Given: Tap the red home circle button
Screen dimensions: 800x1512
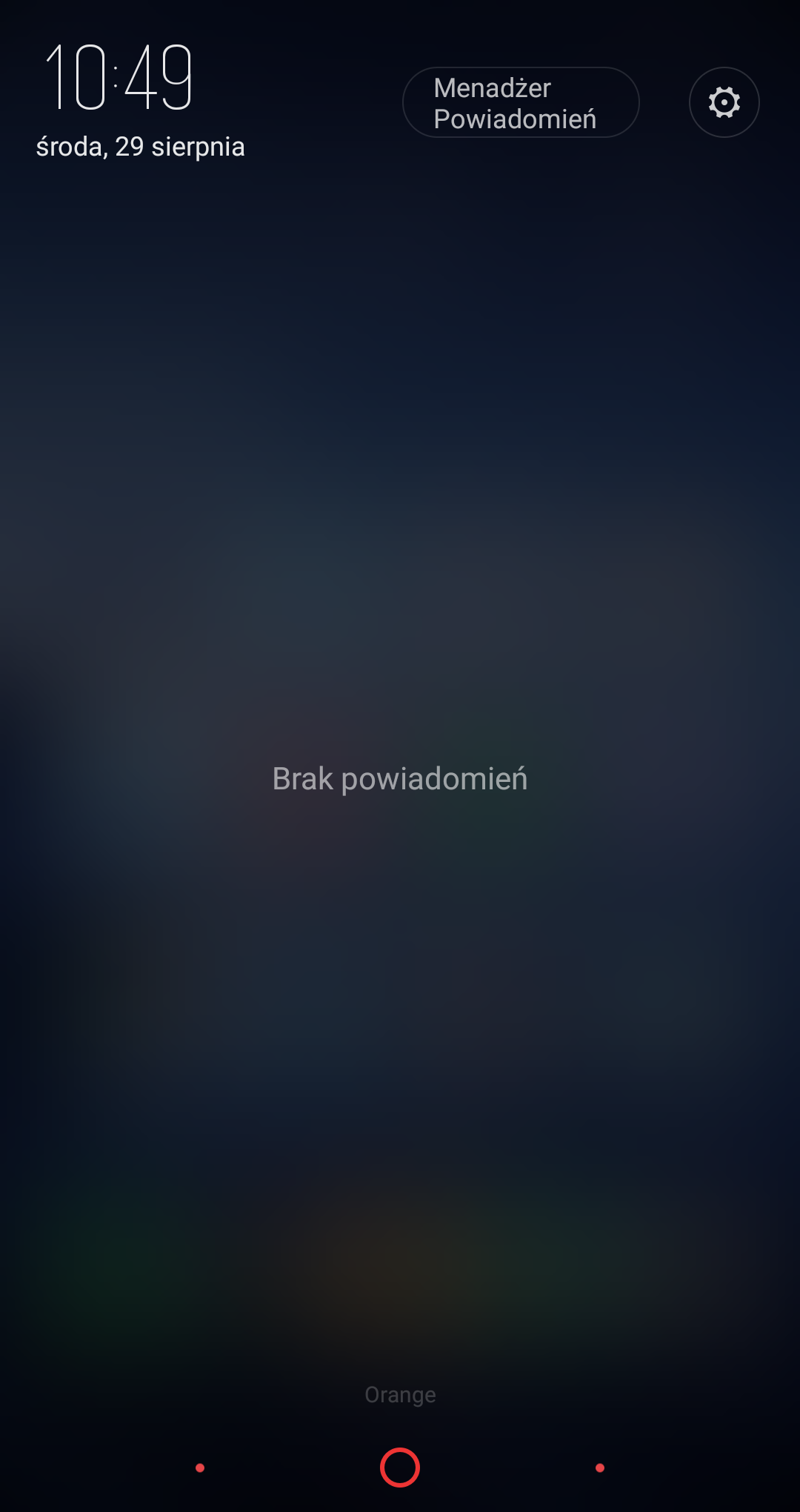Looking at the screenshot, I should pos(400,1467).
